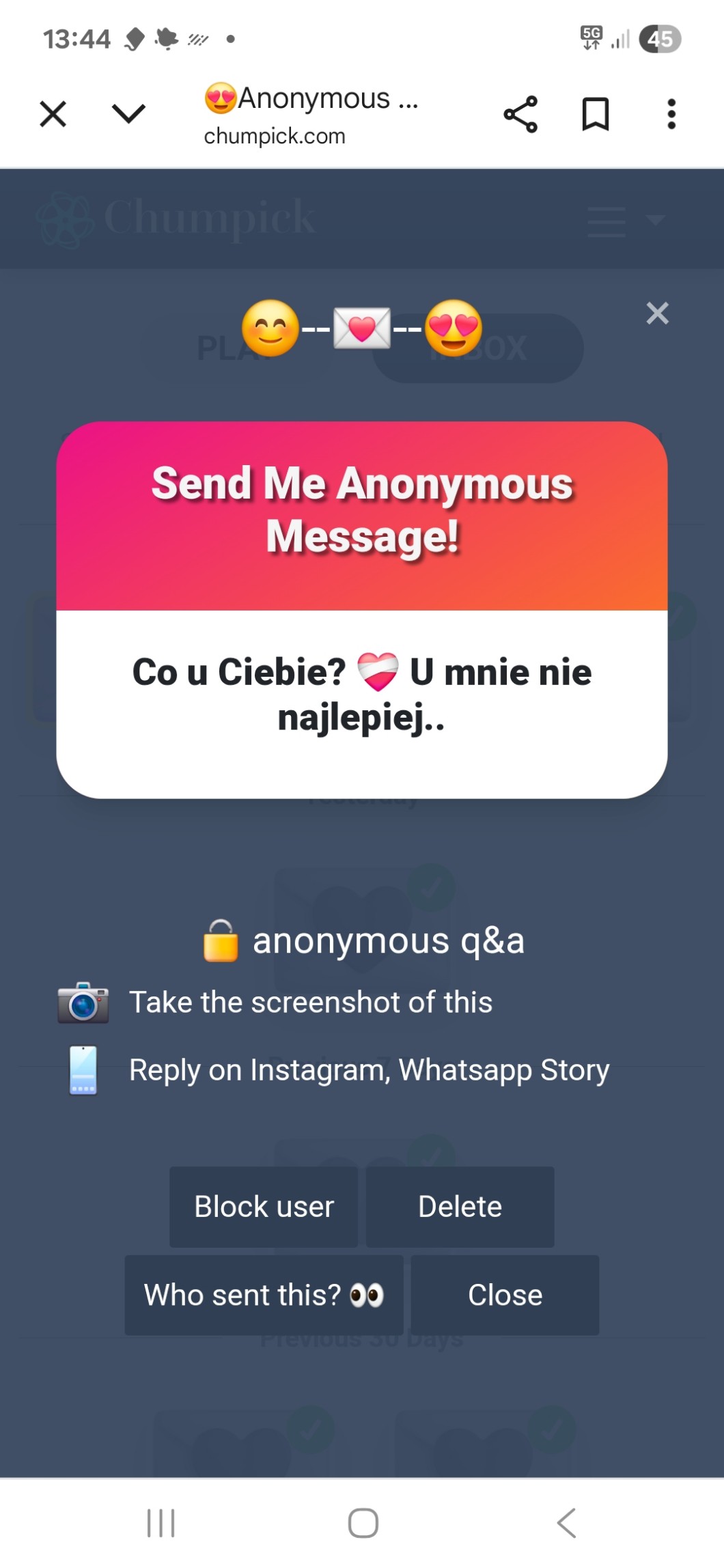Screen dimensions: 724x1568
Task: Tap Who sent this? button
Action: [264, 1295]
